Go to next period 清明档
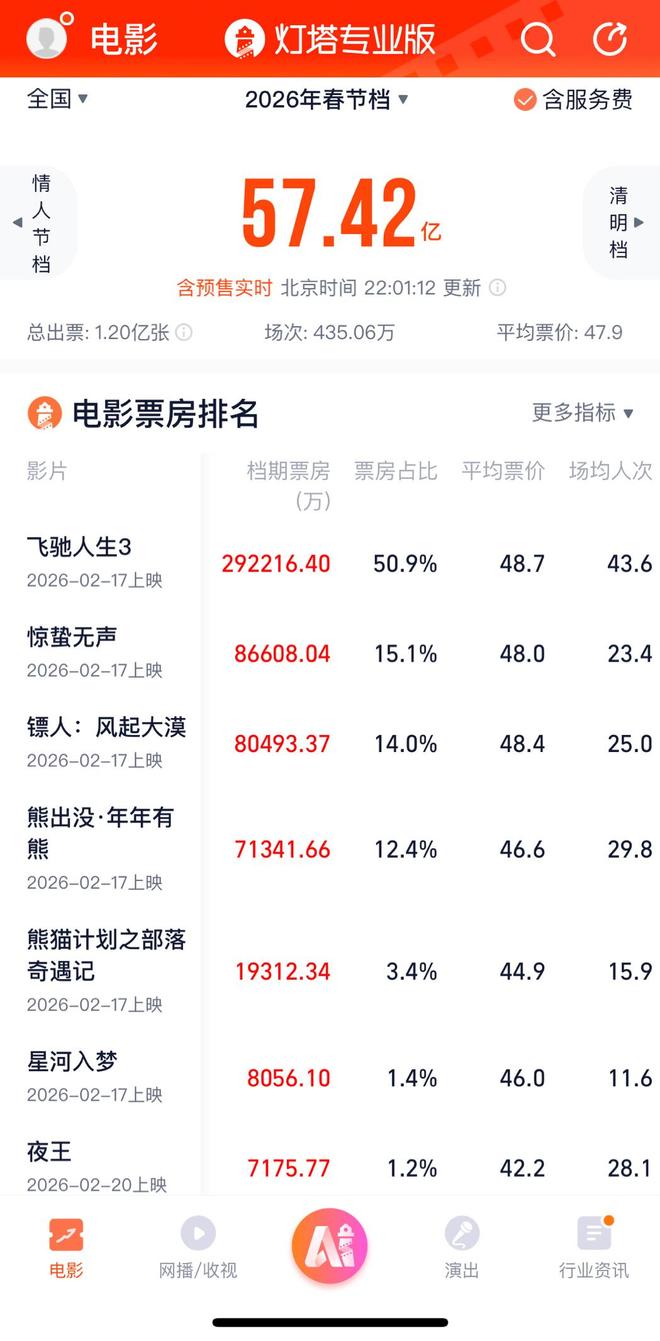The height and width of the screenshot is (1341, 660). [x=622, y=222]
